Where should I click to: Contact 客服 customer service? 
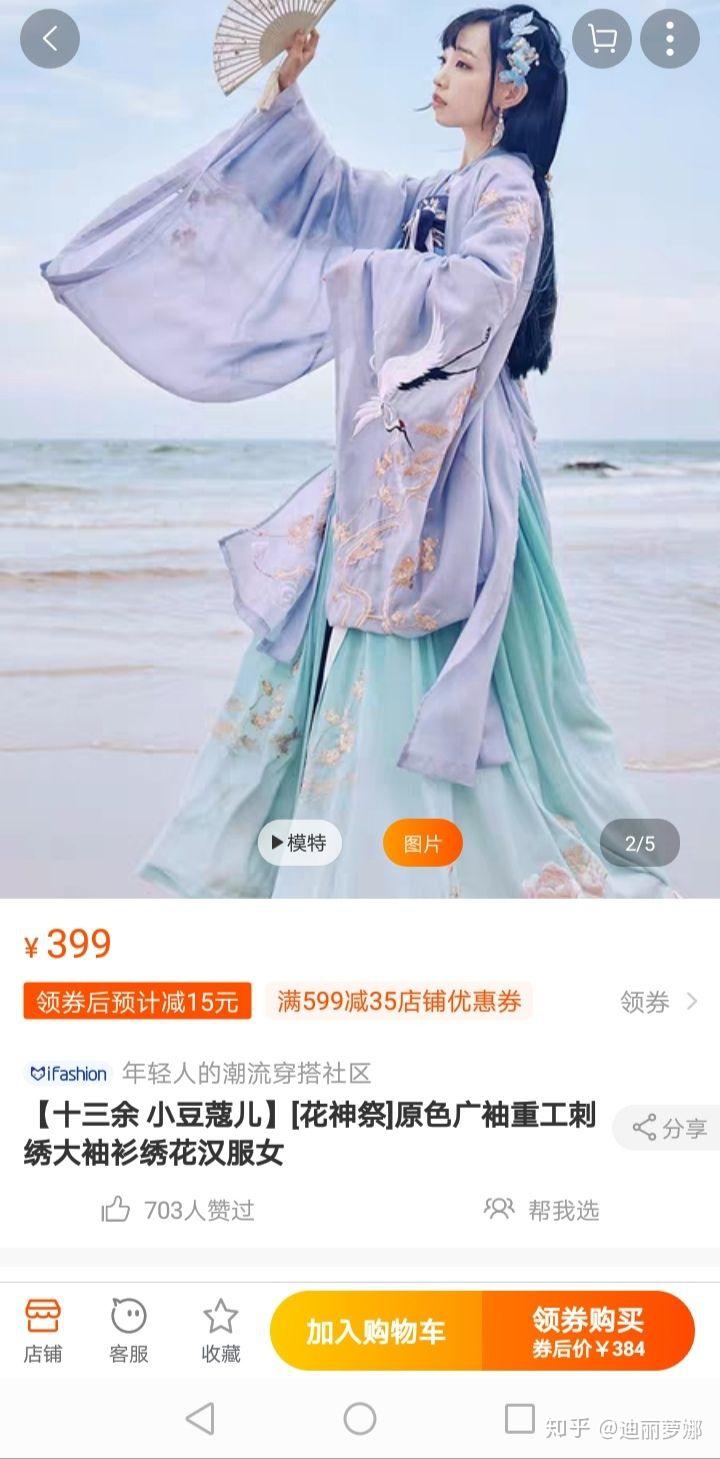click(129, 1331)
